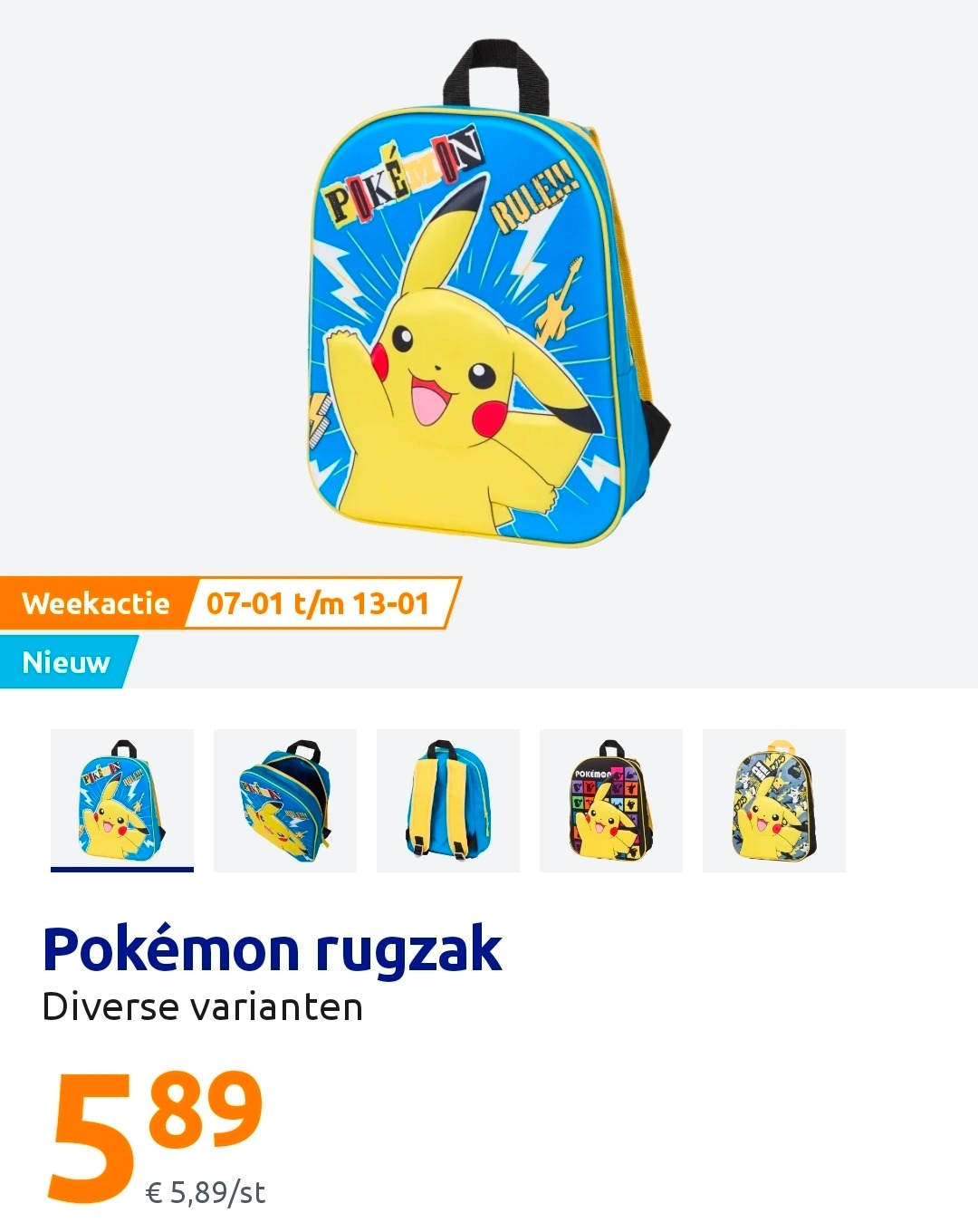
Task: Select the yellow camo Pikachu backpack thumbnail
Action: coord(773,800)
